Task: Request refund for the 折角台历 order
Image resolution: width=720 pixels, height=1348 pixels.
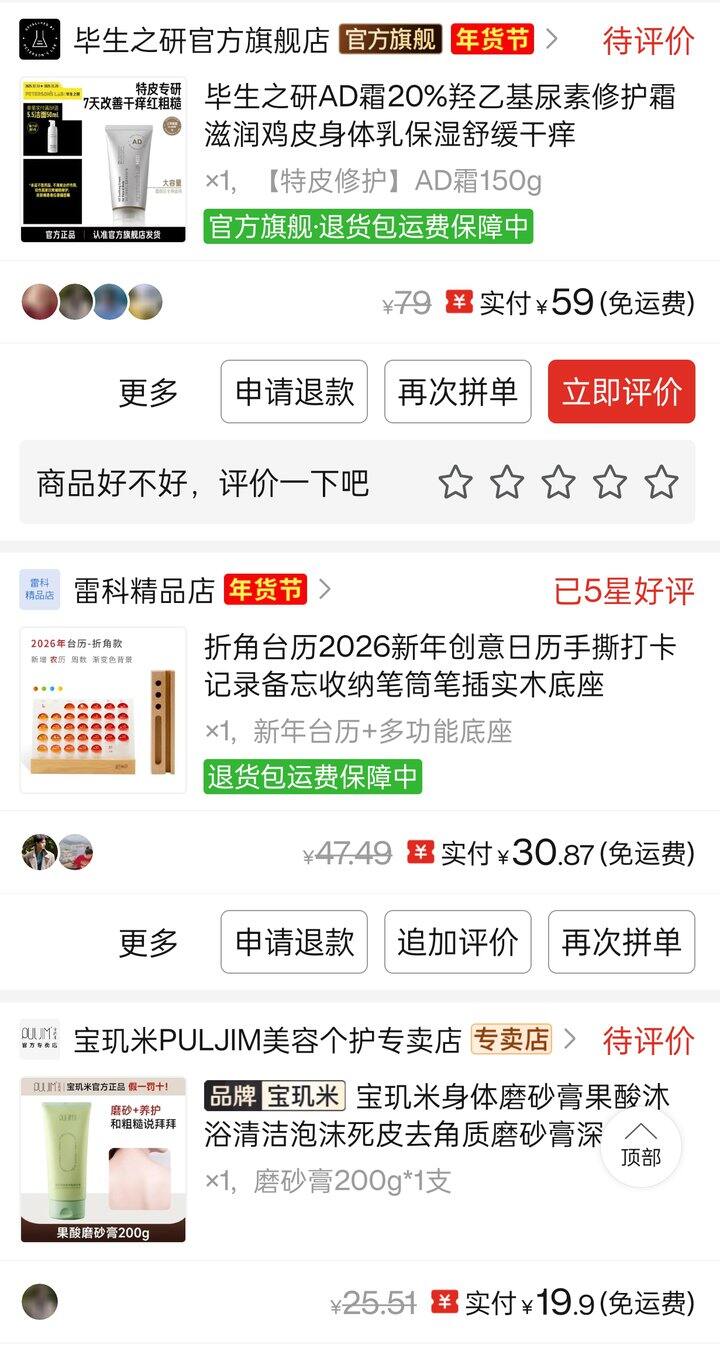Action: (x=294, y=942)
